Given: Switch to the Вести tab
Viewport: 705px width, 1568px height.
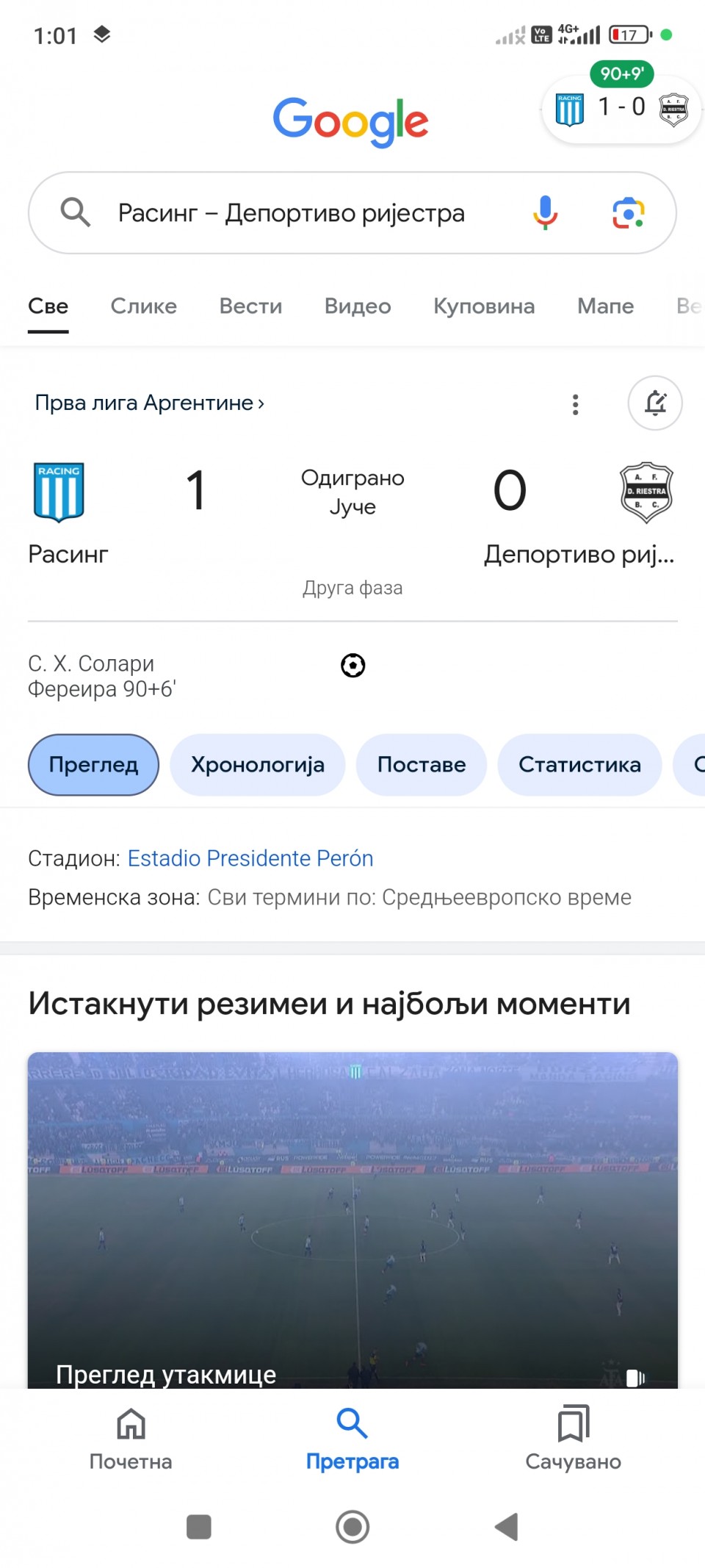Looking at the screenshot, I should (x=250, y=306).
